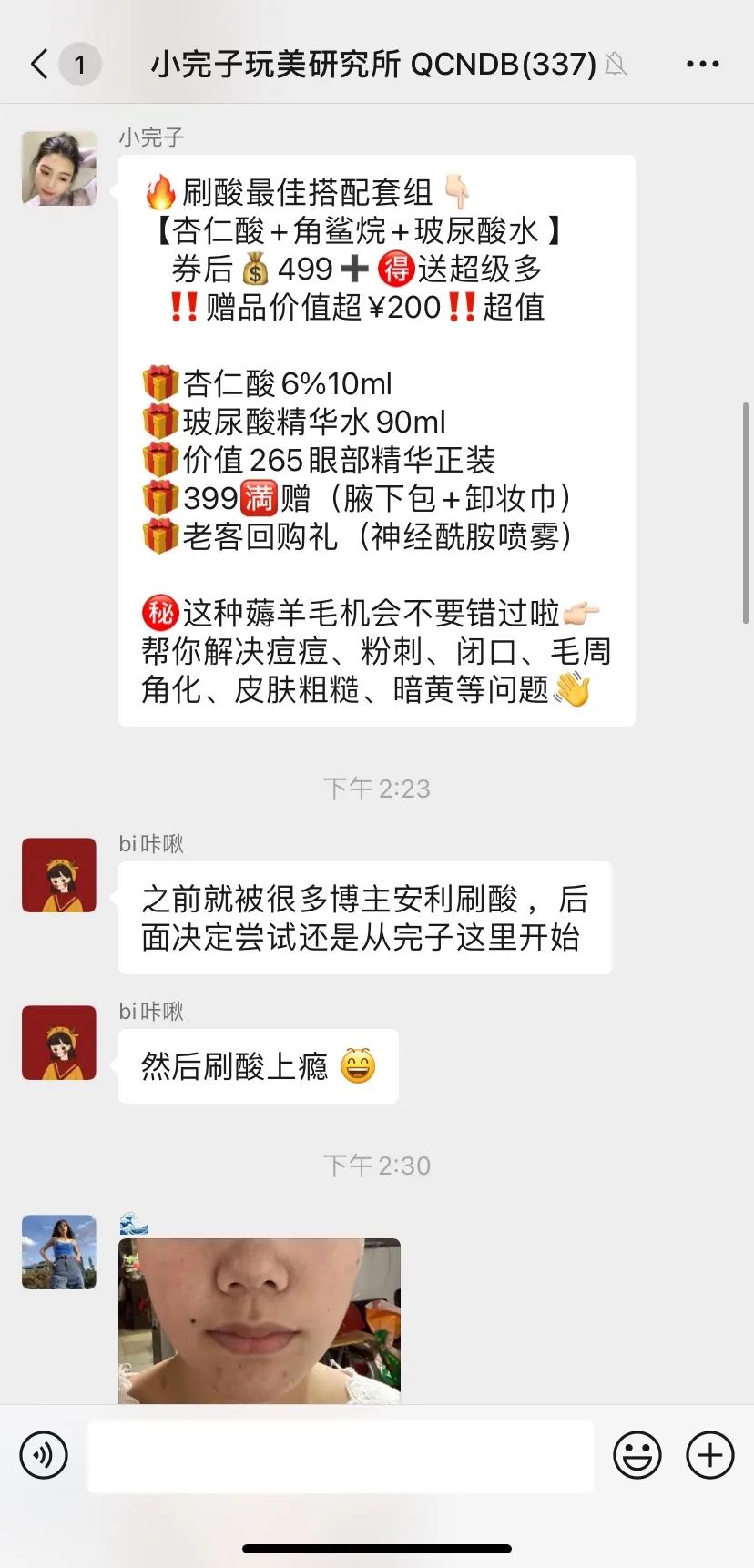Open the group chat overflow menu
The image size is (754, 1568).
pos(702,65)
